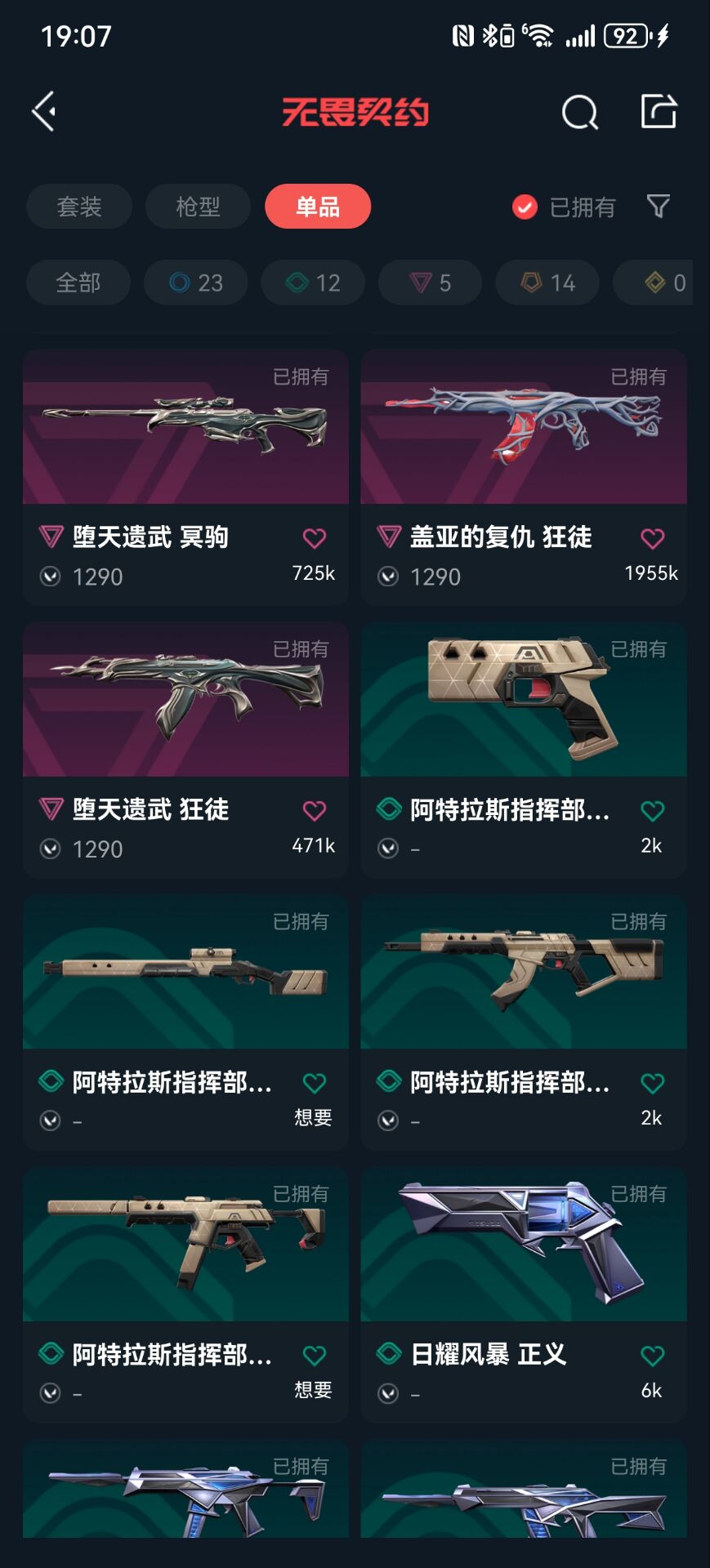The width and height of the screenshot is (710, 1568).
Task: Filter by the pink tier chip showing 5
Action: (x=430, y=283)
